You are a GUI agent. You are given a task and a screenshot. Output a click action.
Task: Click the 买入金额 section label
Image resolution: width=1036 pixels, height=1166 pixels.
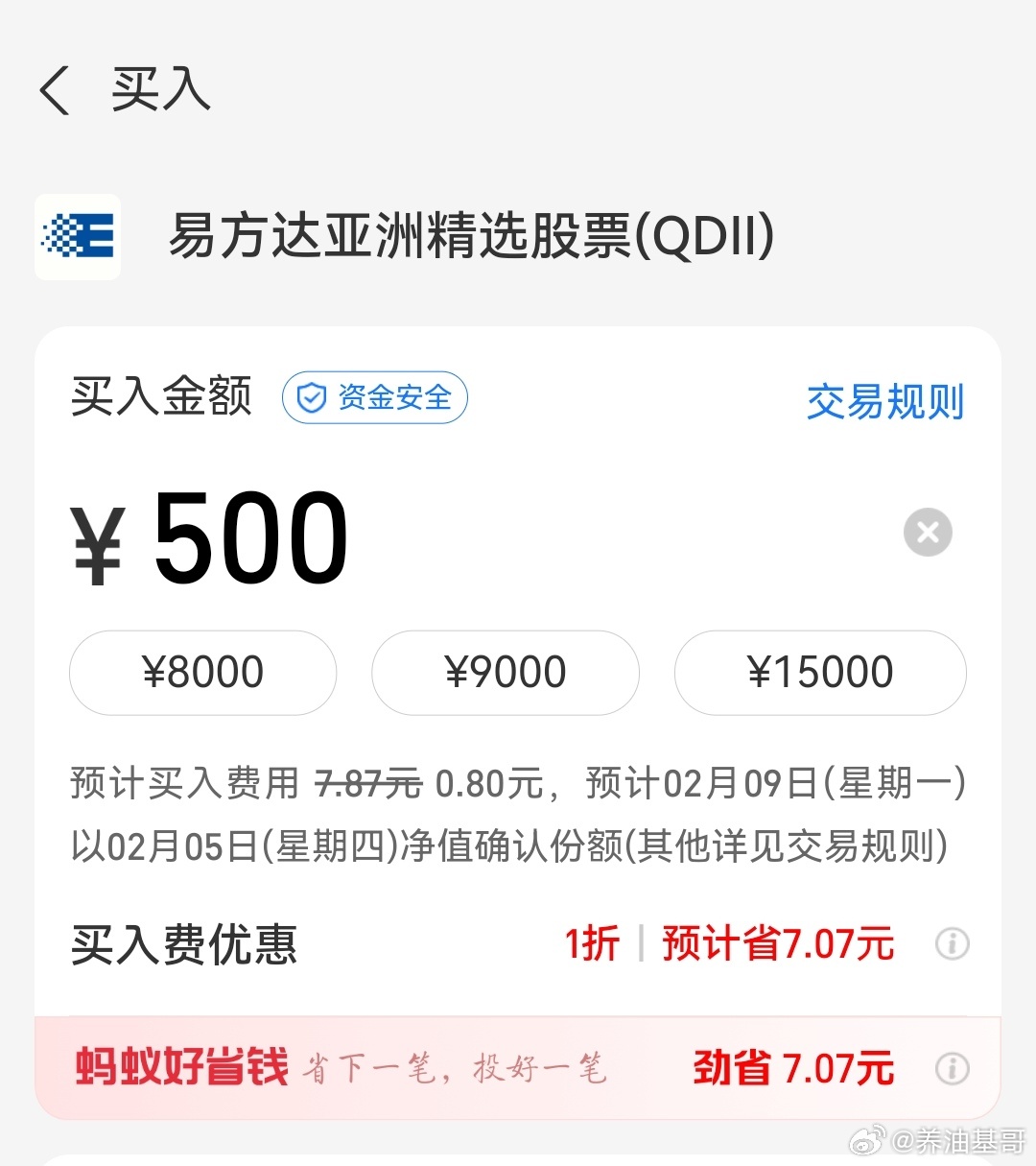(x=159, y=398)
